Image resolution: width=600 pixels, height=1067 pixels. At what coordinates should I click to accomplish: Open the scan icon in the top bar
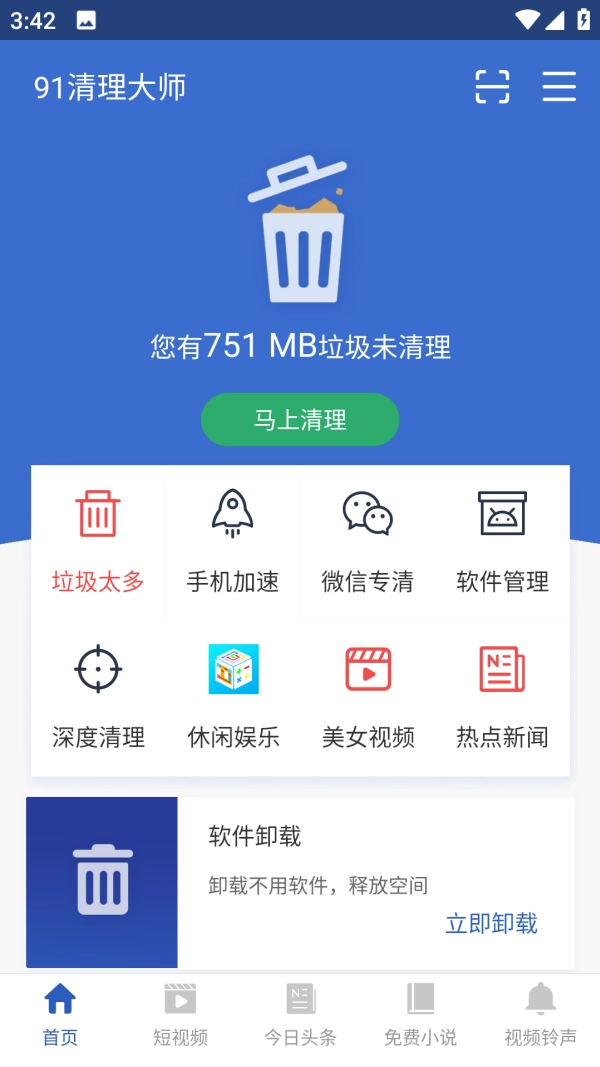pos(492,87)
